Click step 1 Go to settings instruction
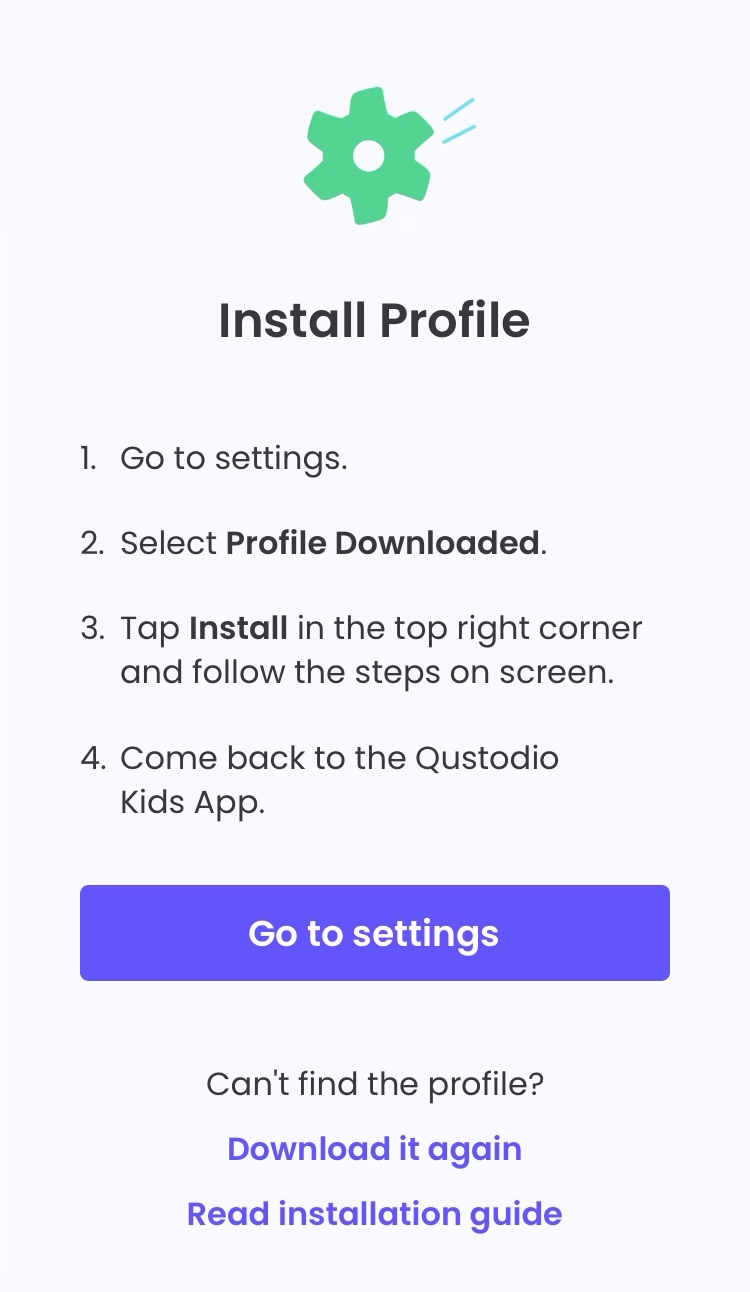 tap(234, 458)
